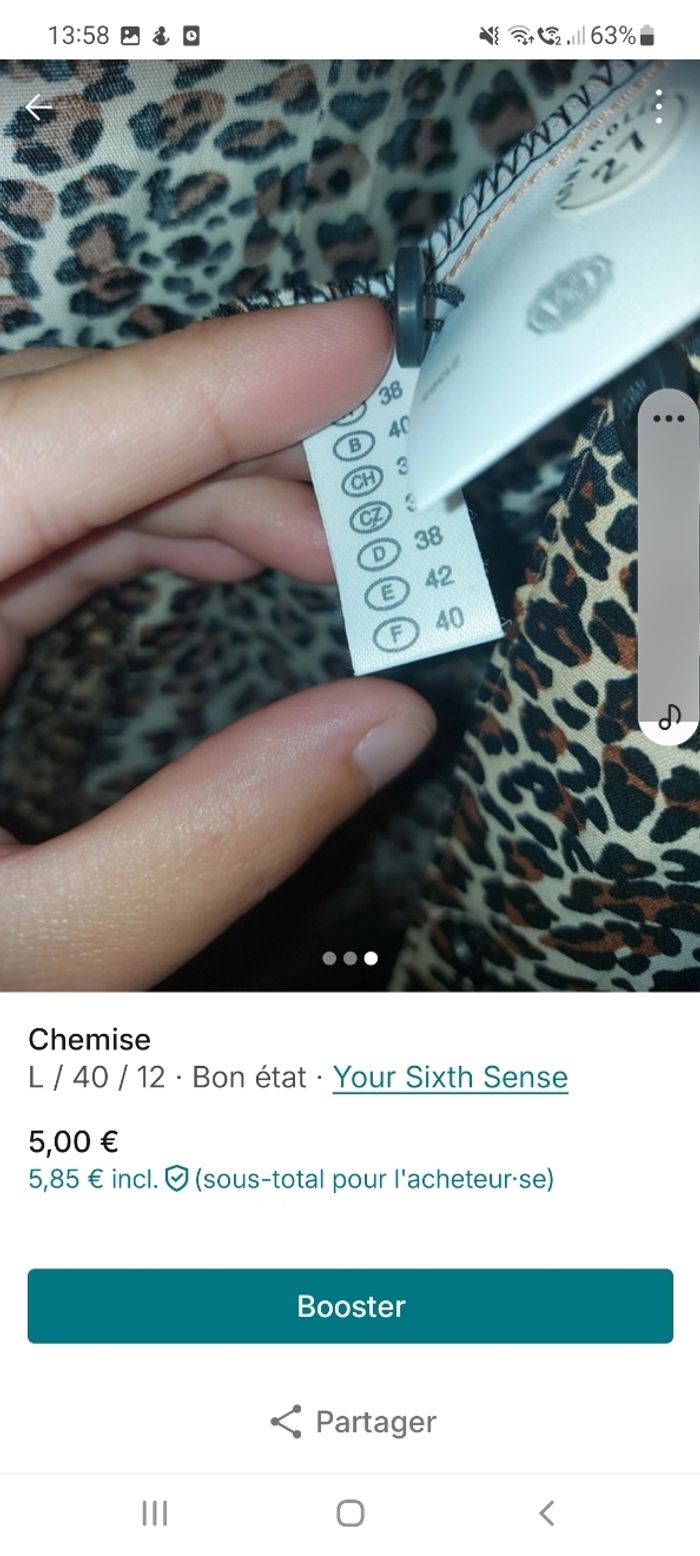Expand the floating side panel handle

668,418
